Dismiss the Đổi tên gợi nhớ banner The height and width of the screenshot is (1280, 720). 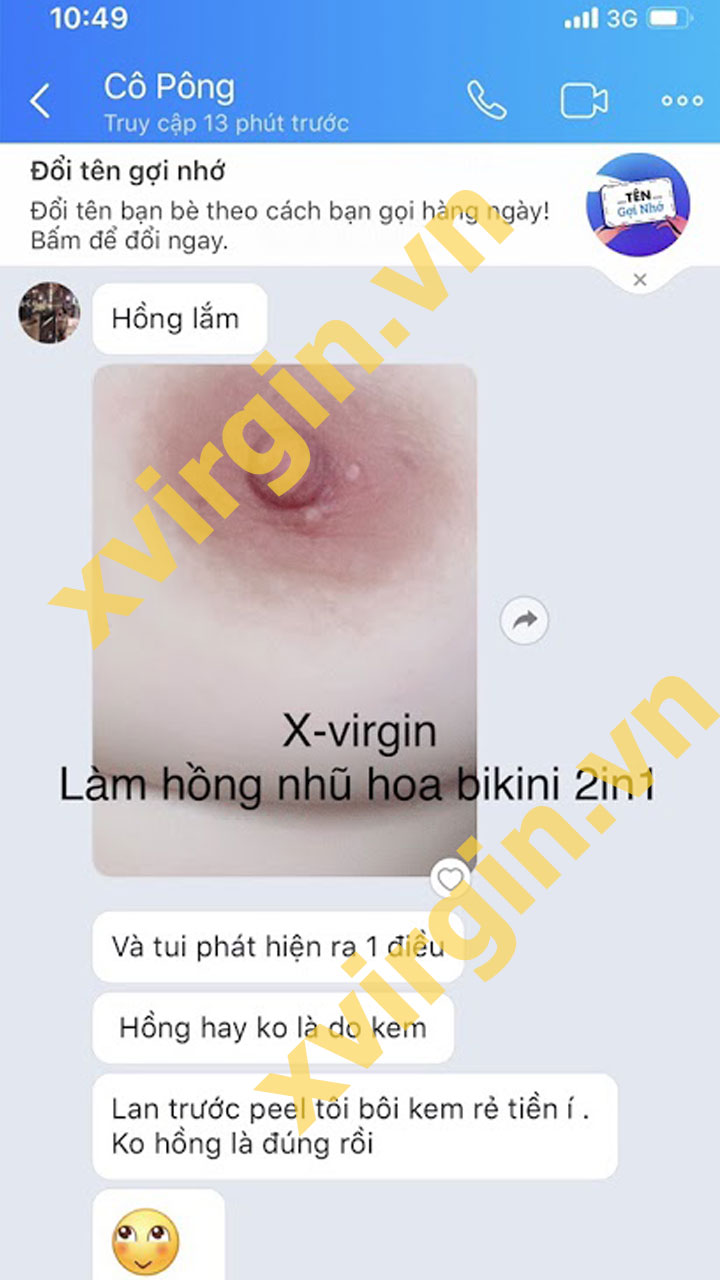pos(640,280)
